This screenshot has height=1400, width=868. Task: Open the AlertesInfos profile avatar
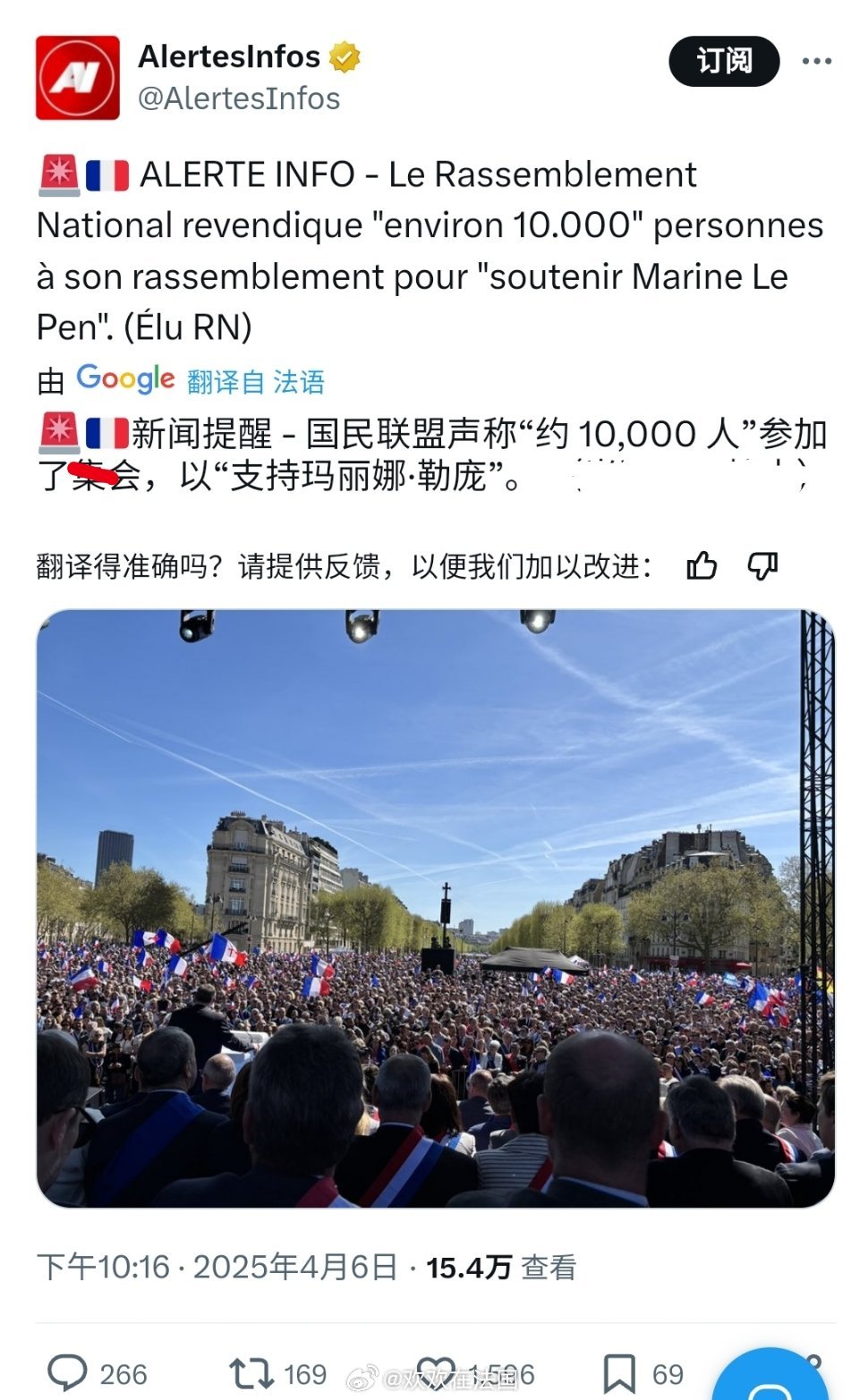pyautogui.click(x=78, y=78)
